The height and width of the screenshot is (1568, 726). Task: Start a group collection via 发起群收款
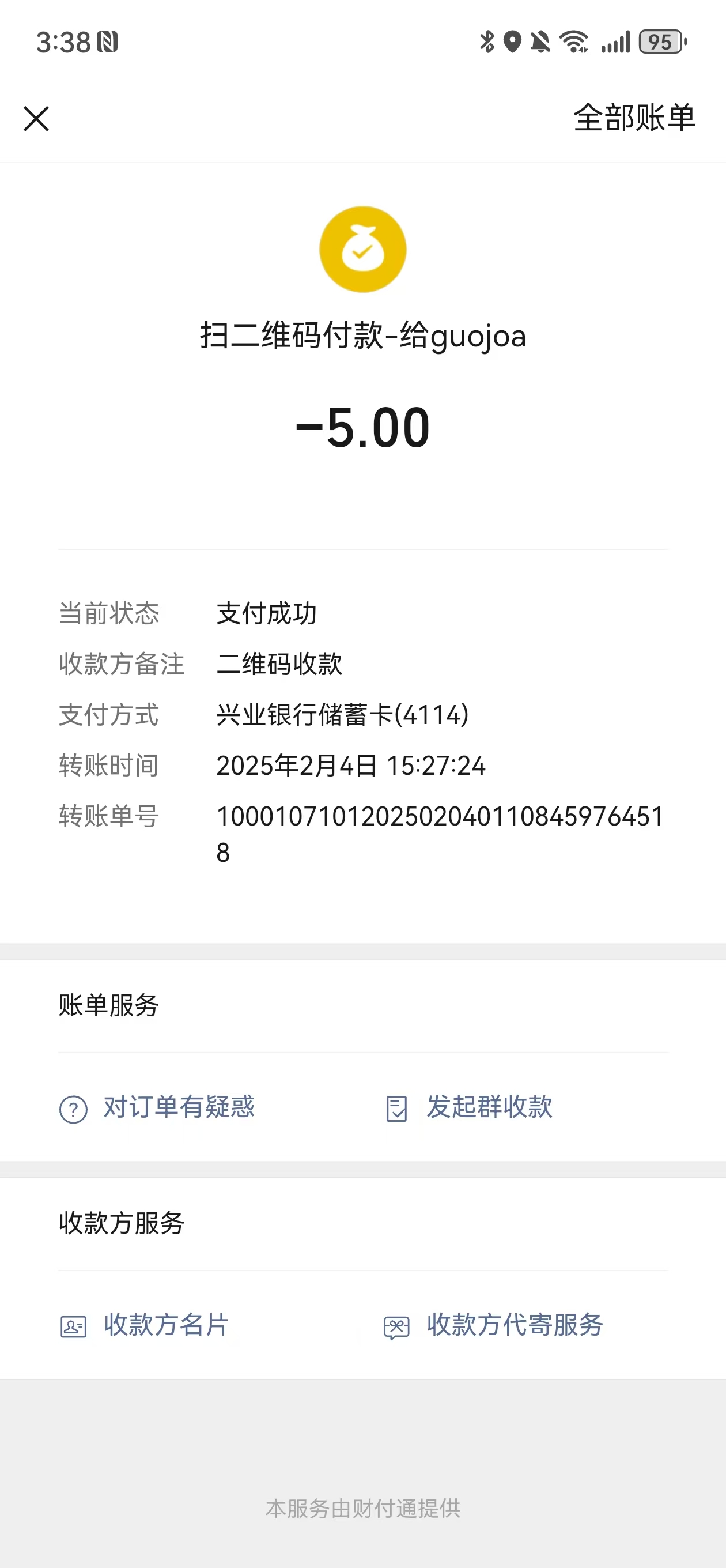[x=468, y=1107]
